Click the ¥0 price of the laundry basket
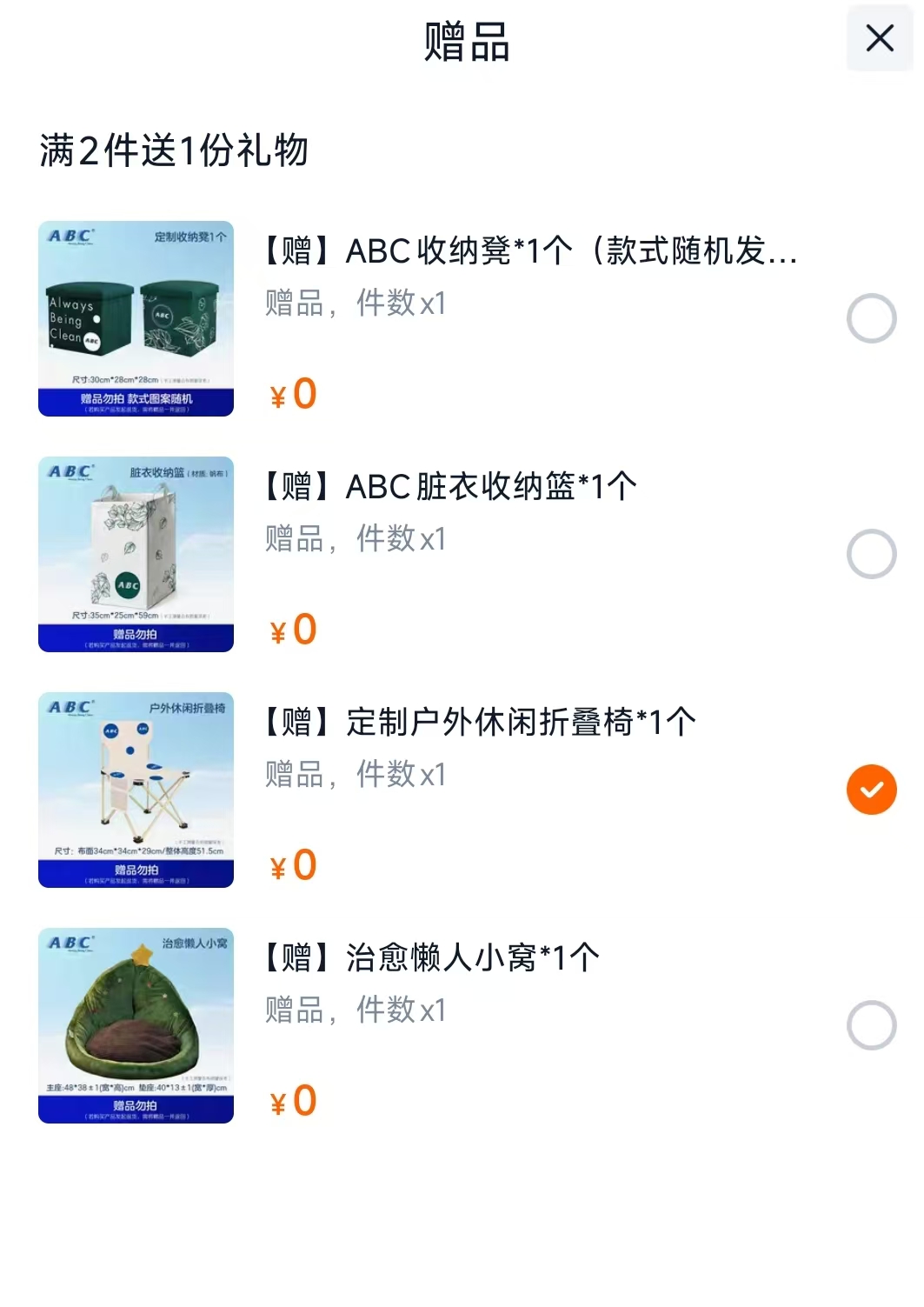The height and width of the screenshot is (1307, 924). (x=290, y=630)
